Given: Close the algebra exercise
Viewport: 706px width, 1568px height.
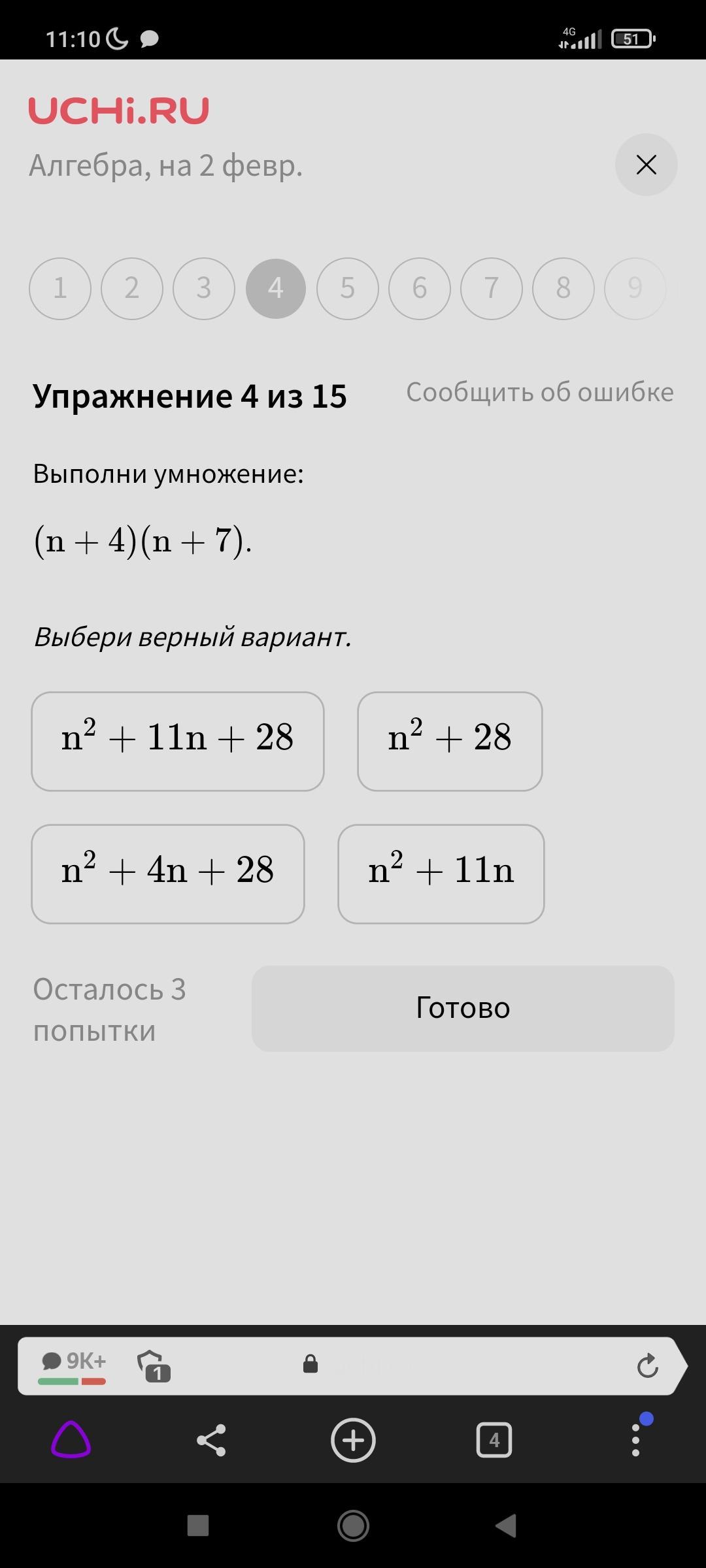Looking at the screenshot, I should [x=646, y=165].
